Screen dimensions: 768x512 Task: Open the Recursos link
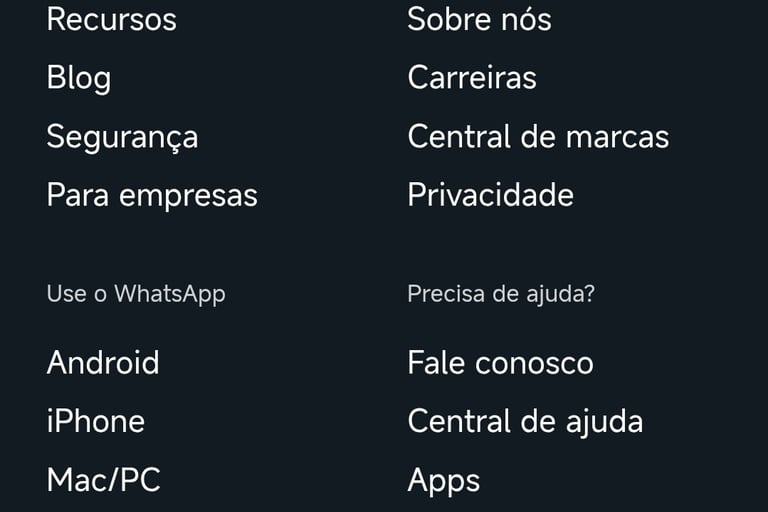(111, 19)
